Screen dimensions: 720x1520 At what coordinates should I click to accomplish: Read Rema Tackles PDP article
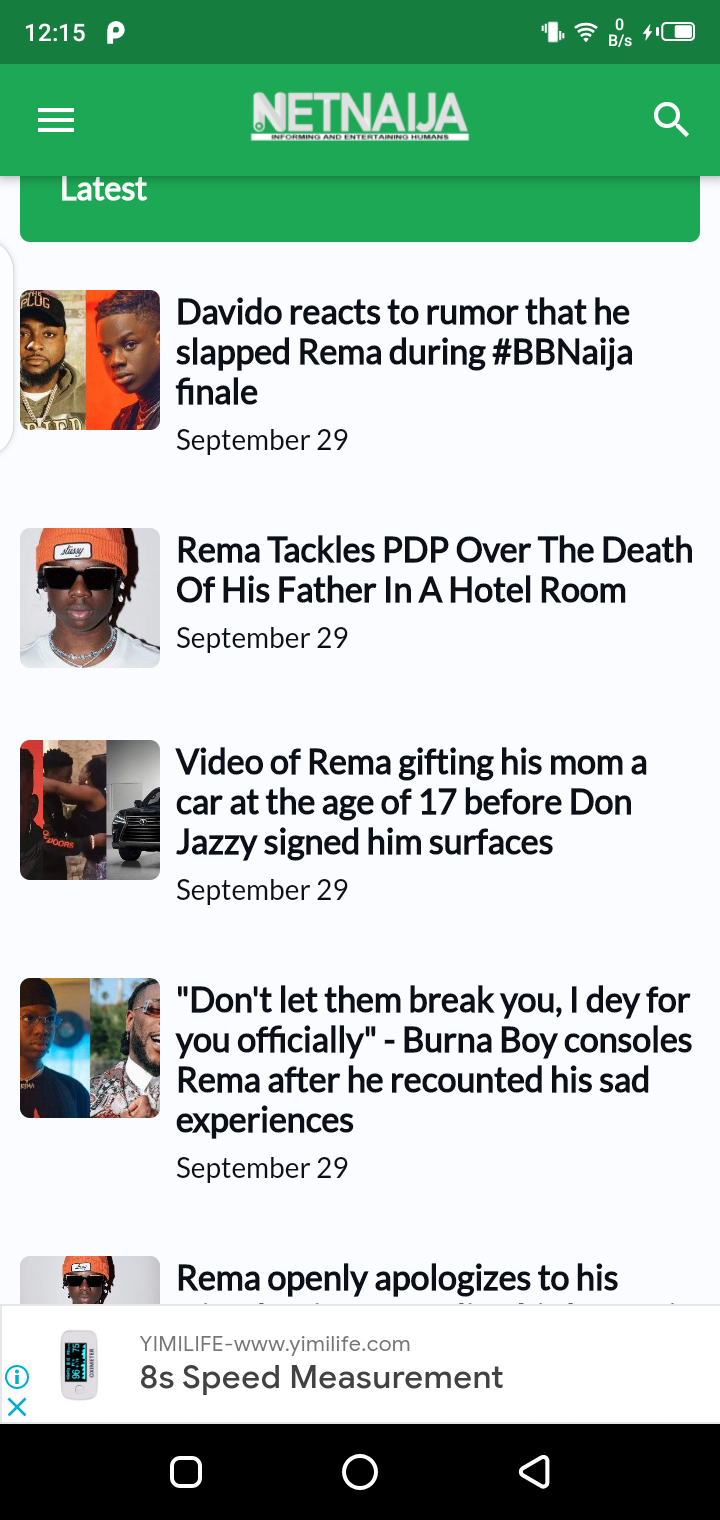tap(434, 570)
